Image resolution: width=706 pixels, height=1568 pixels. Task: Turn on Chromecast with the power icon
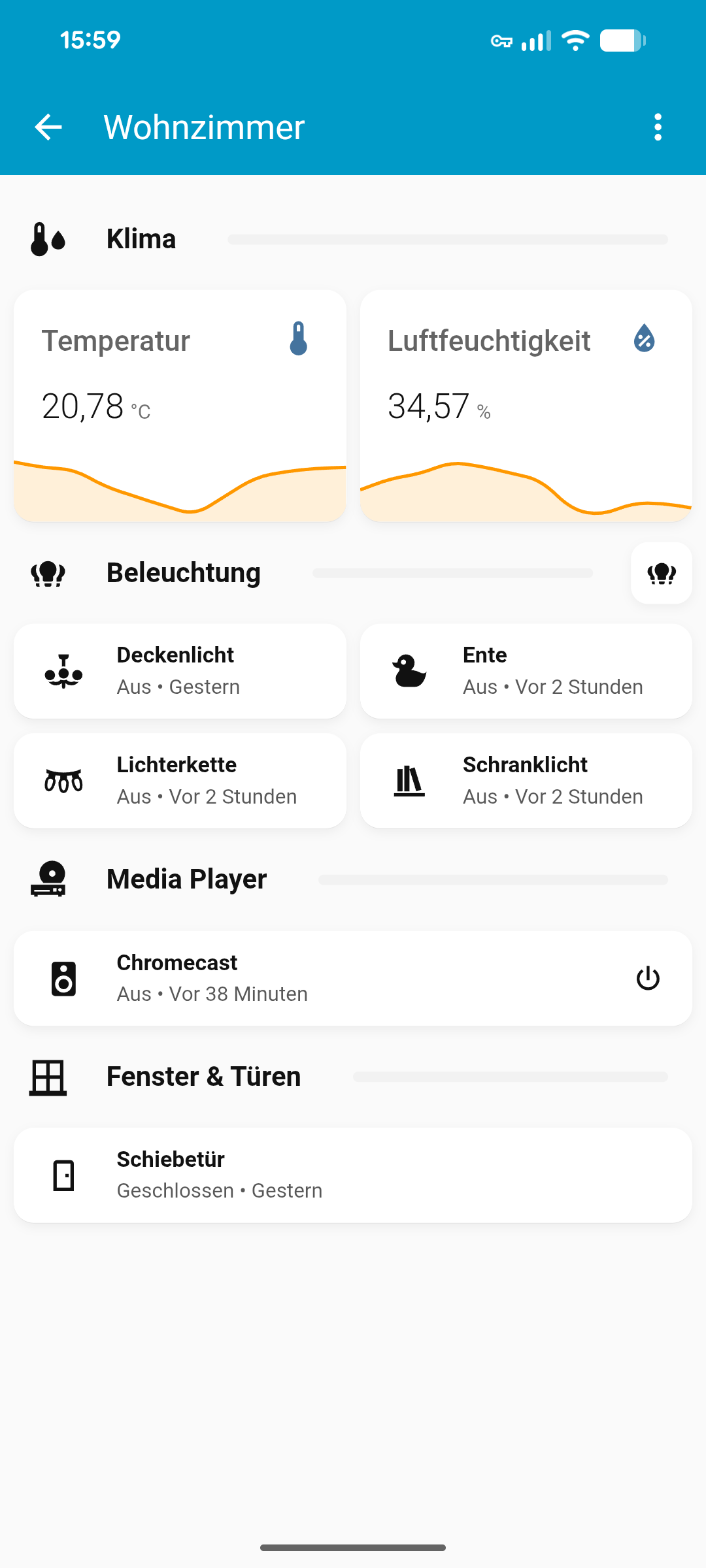(x=648, y=978)
